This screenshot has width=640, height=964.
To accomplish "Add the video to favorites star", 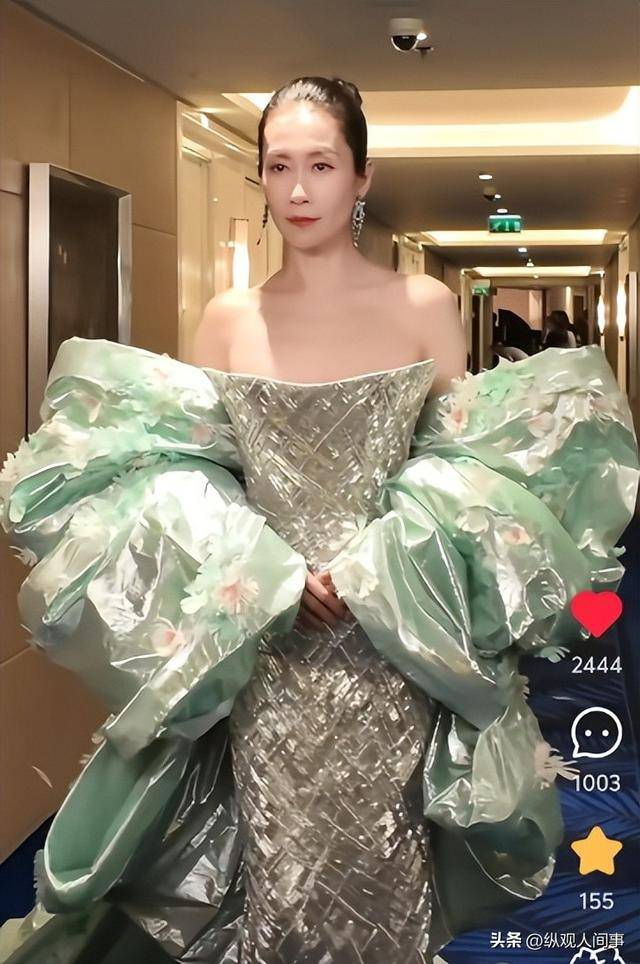I will [x=596, y=850].
